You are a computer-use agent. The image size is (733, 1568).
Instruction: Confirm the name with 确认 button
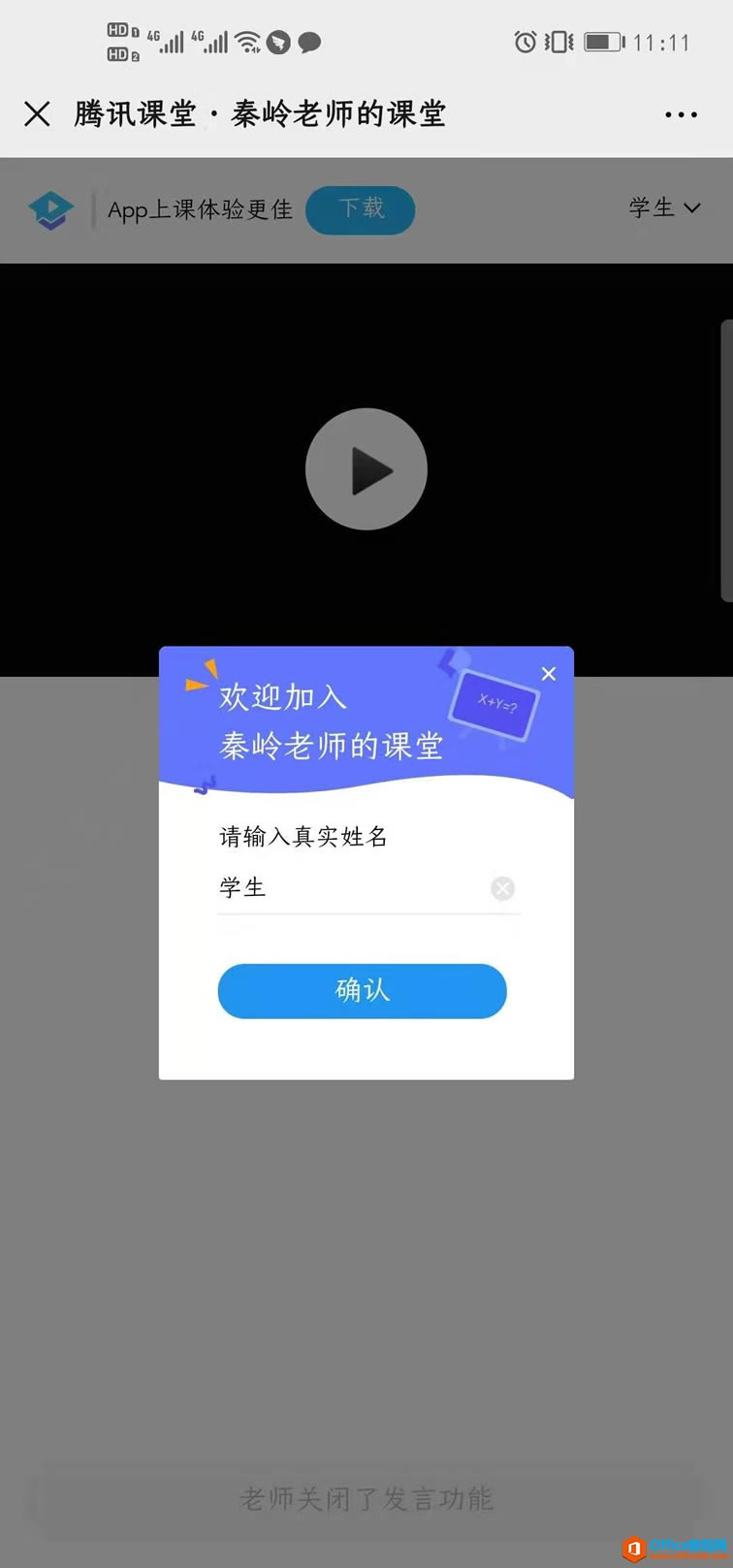(x=363, y=991)
